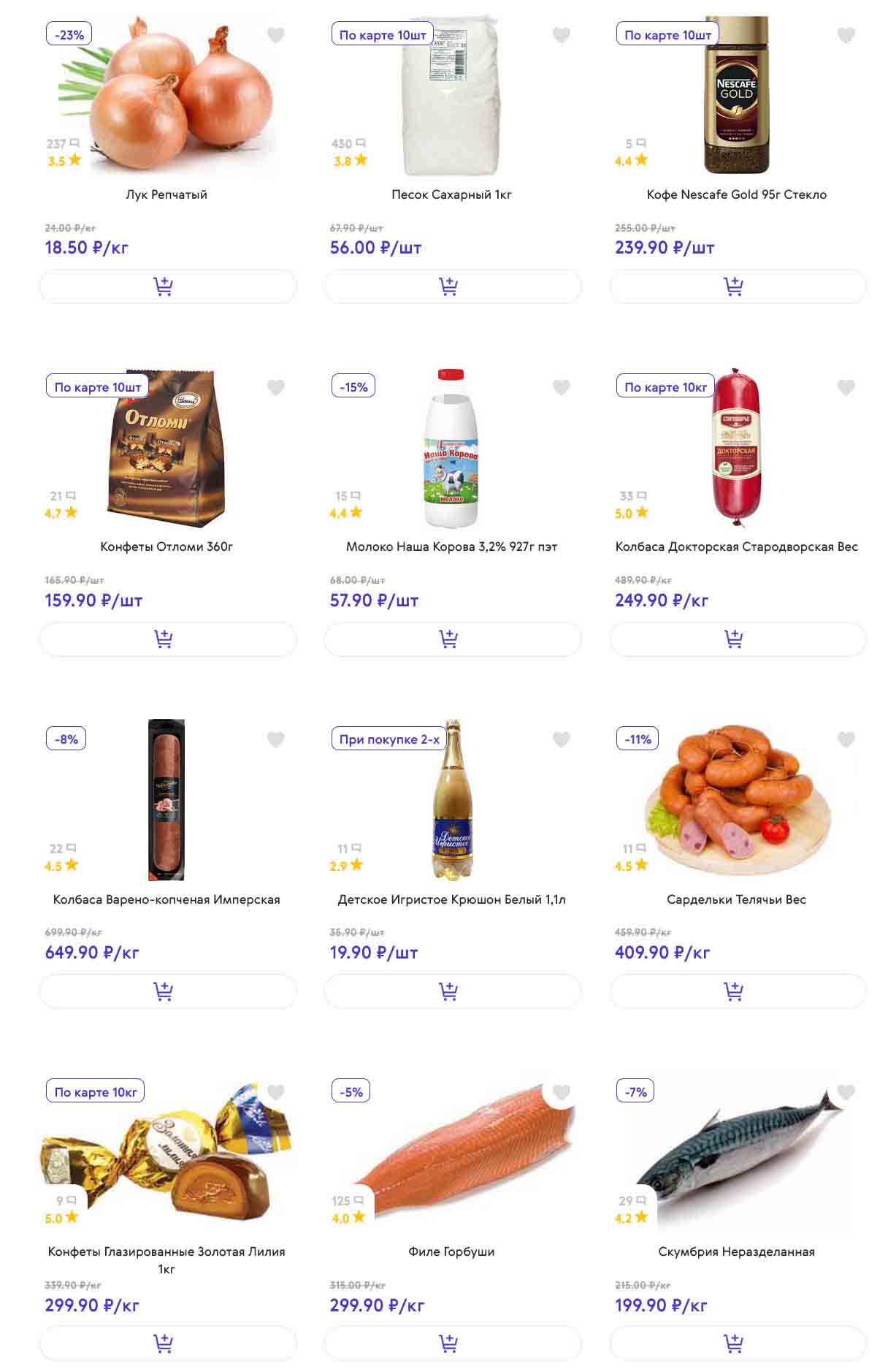Open Колбаса Варено-копченая Имперская product
The height and width of the screenshot is (1372, 888).
[x=166, y=899]
